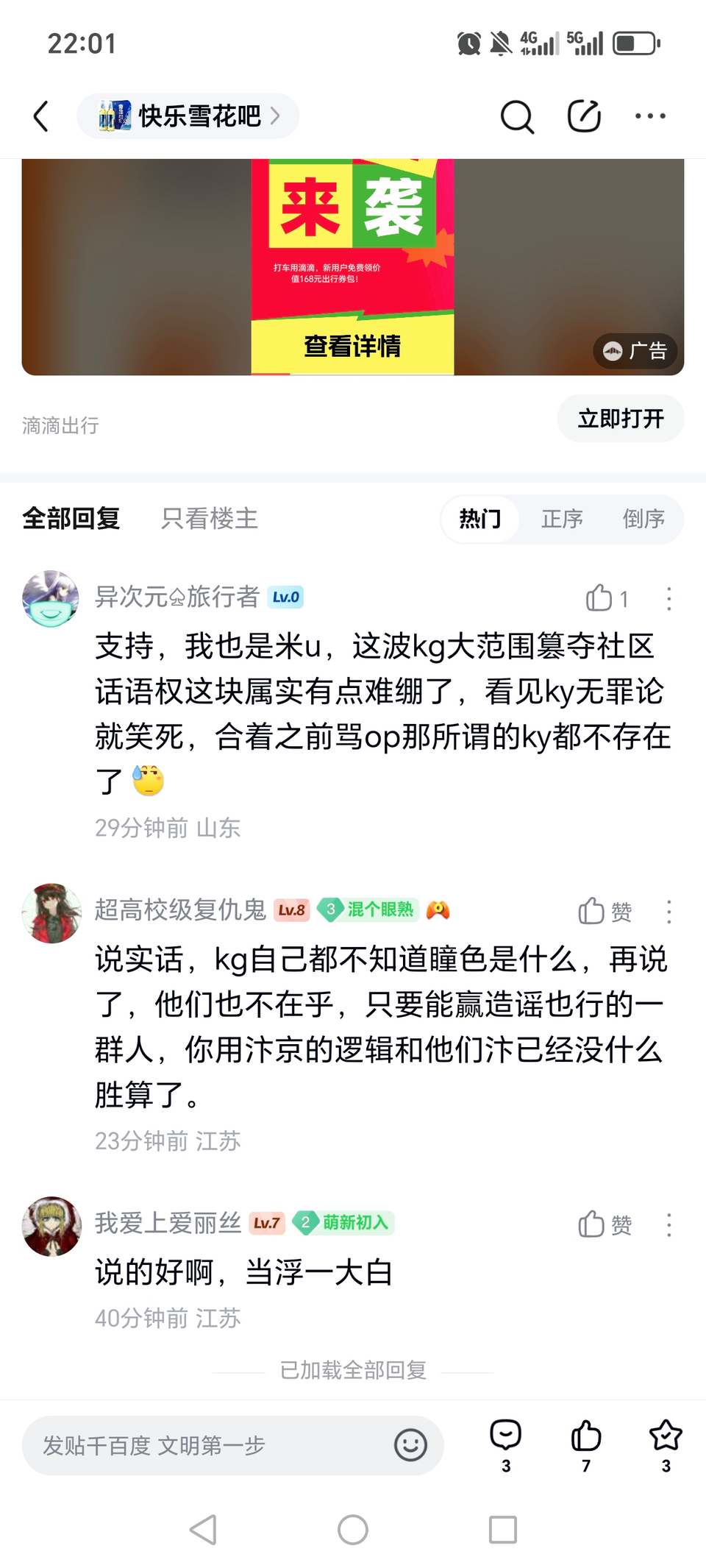Open the emoji picker in reply box
The image size is (706, 1568).
click(410, 1446)
